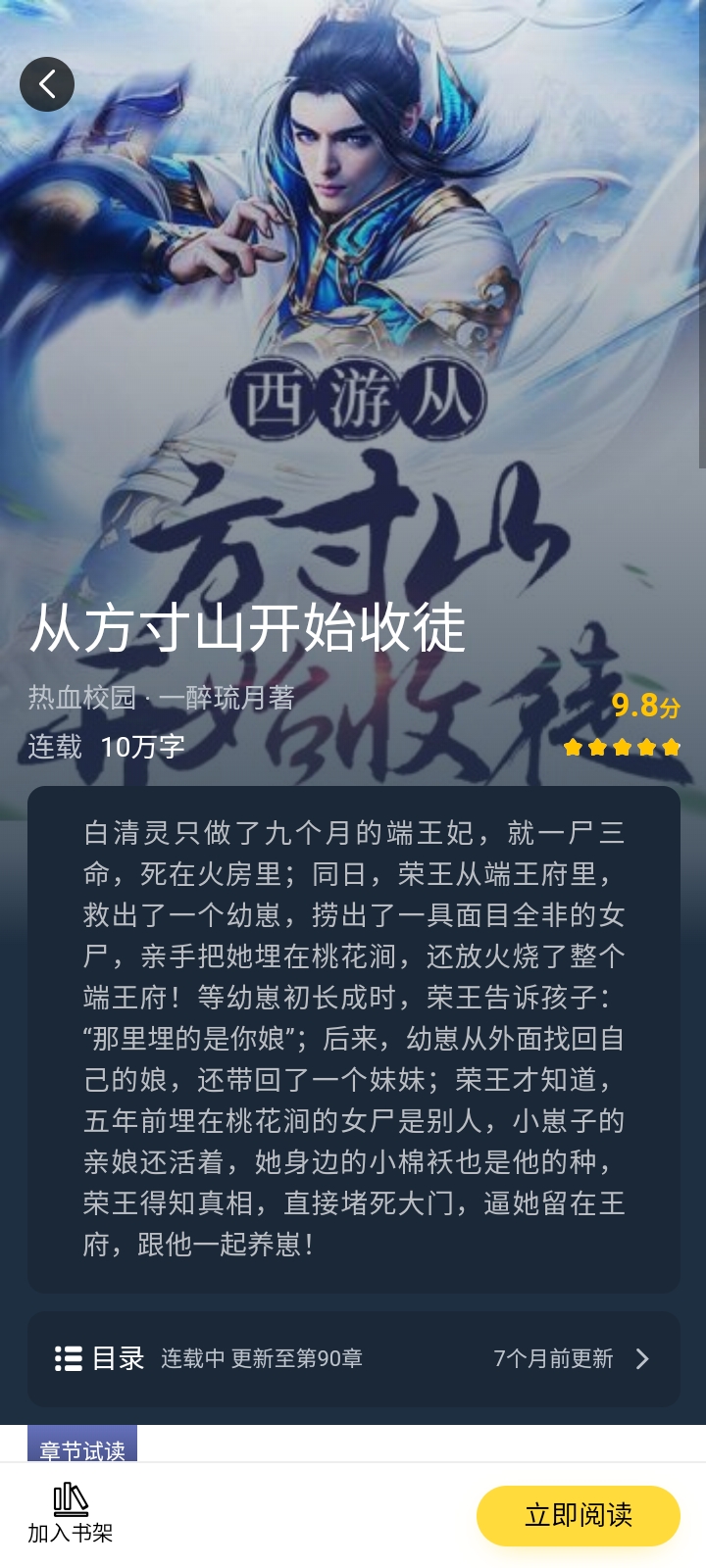Tap 7个月前更新 timestamp text

(553, 1359)
